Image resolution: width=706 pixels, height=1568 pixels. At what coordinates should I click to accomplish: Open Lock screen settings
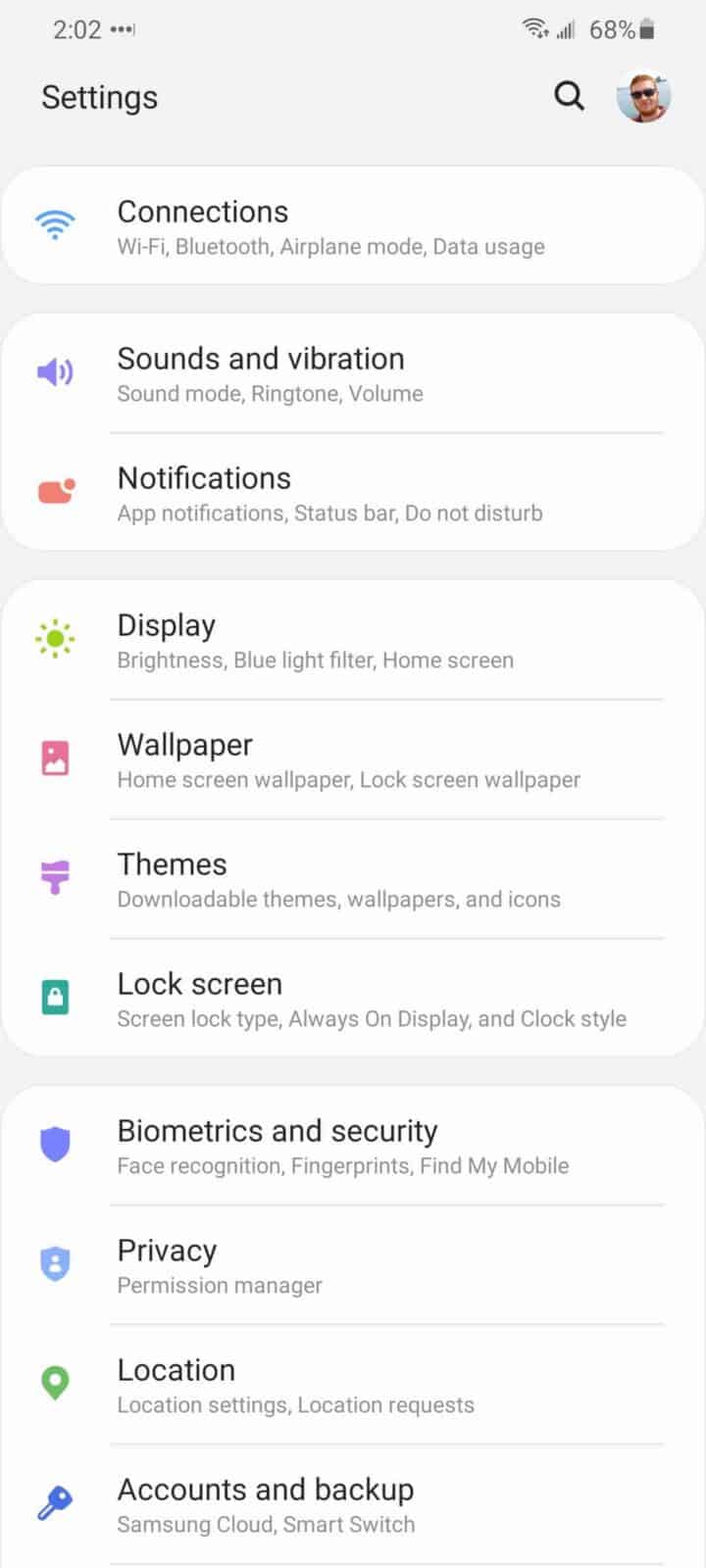pyautogui.click(x=353, y=999)
